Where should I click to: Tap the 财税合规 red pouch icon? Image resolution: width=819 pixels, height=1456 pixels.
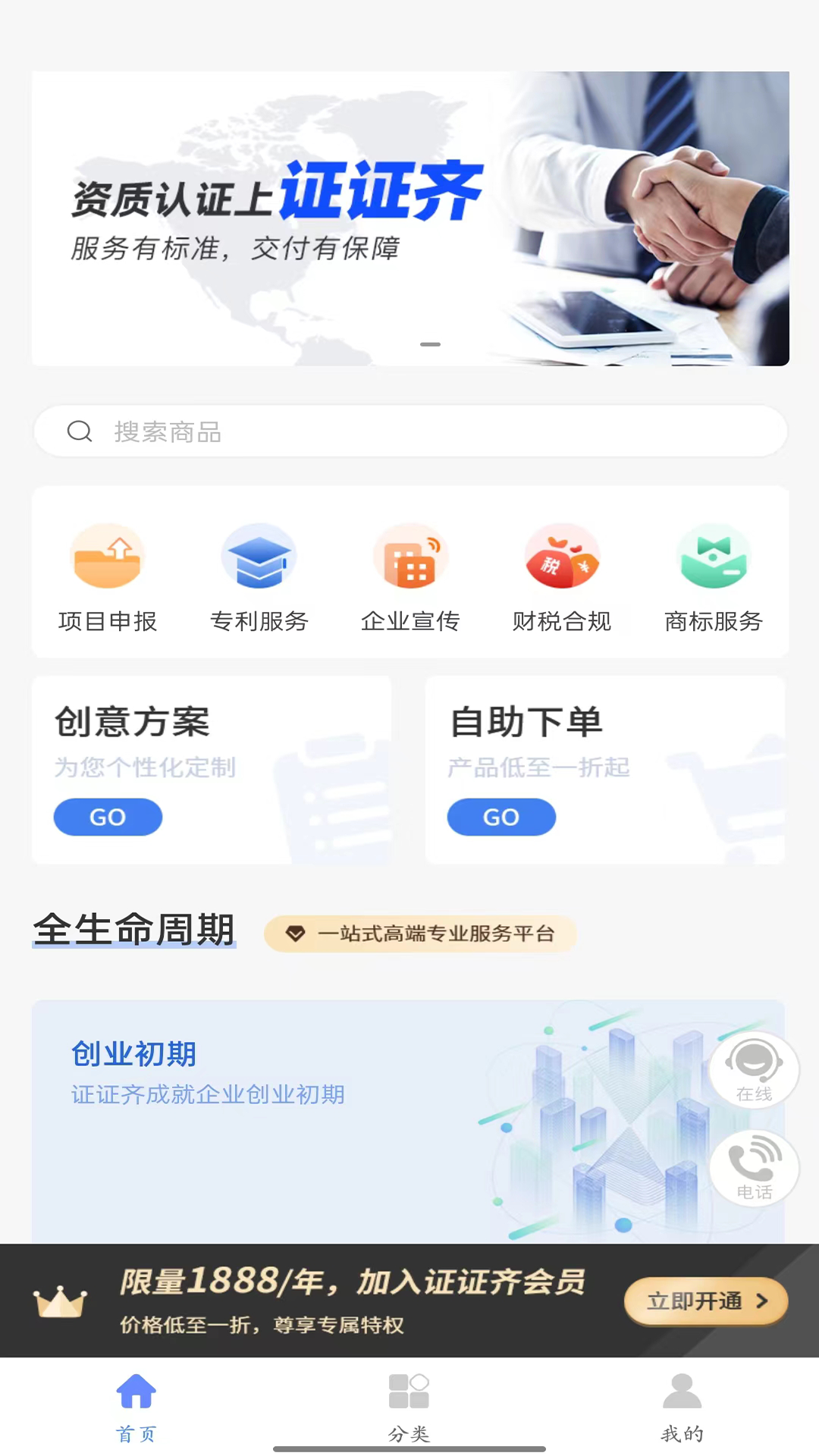561,556
